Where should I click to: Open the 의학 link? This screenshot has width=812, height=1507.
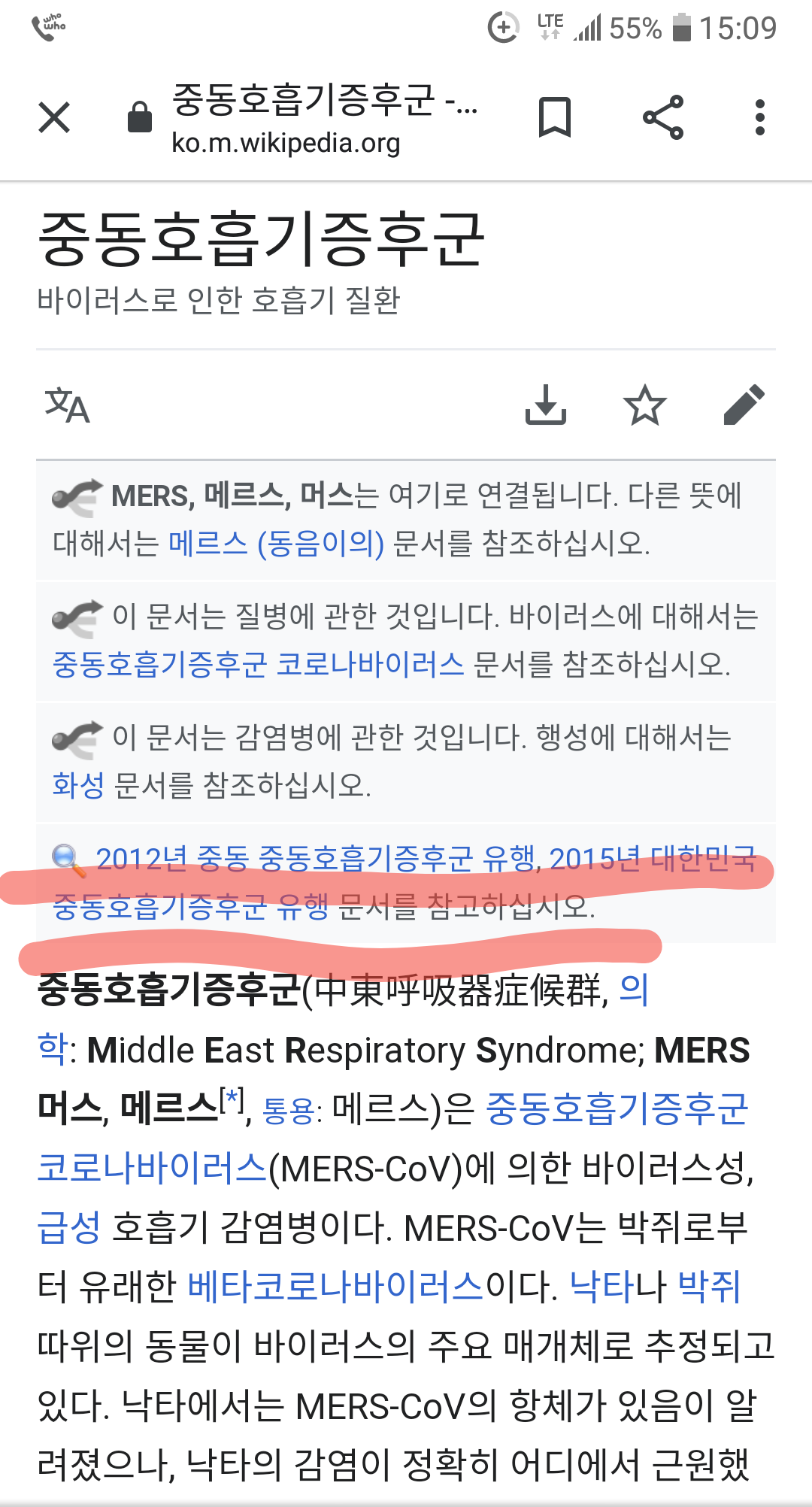[x=633, y=990]
